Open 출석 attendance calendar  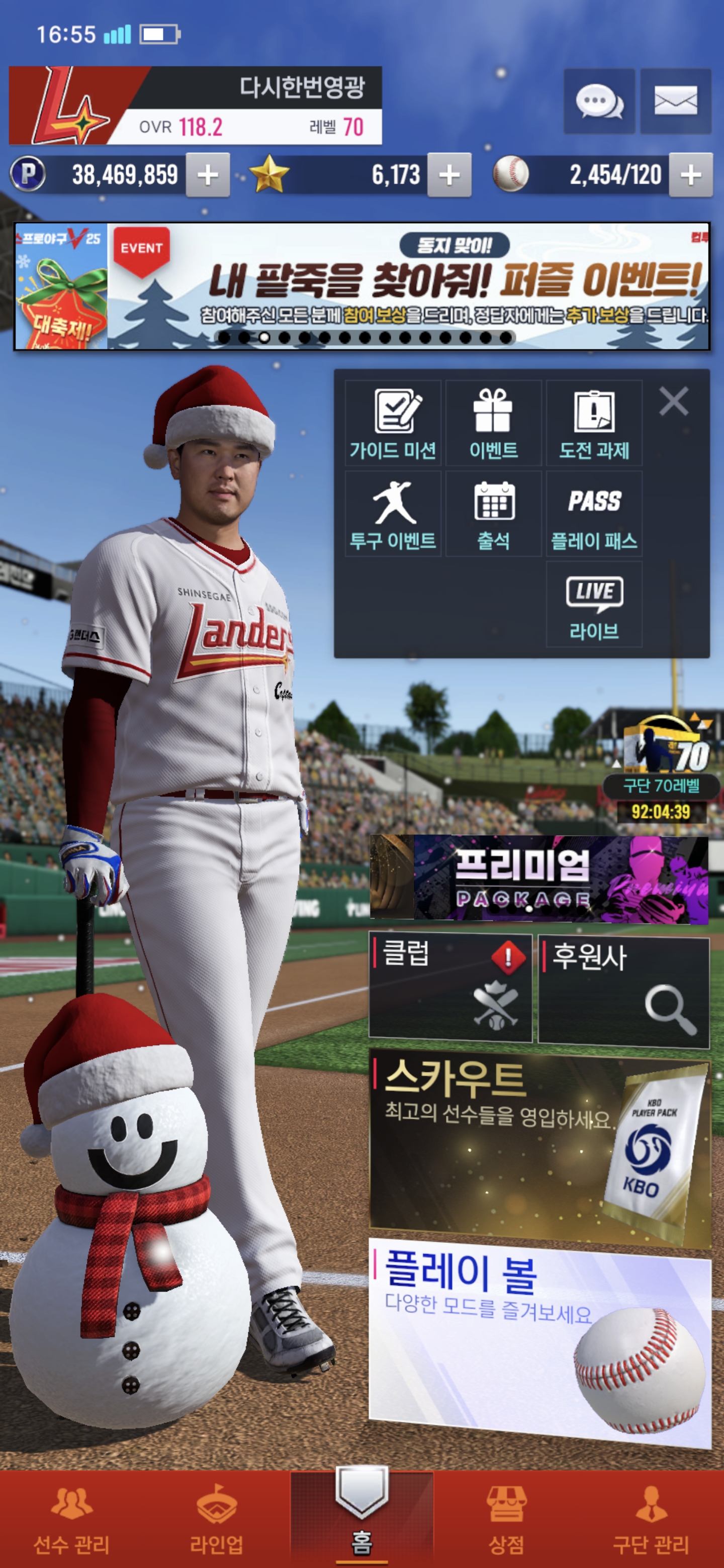(x=493, y=514)
